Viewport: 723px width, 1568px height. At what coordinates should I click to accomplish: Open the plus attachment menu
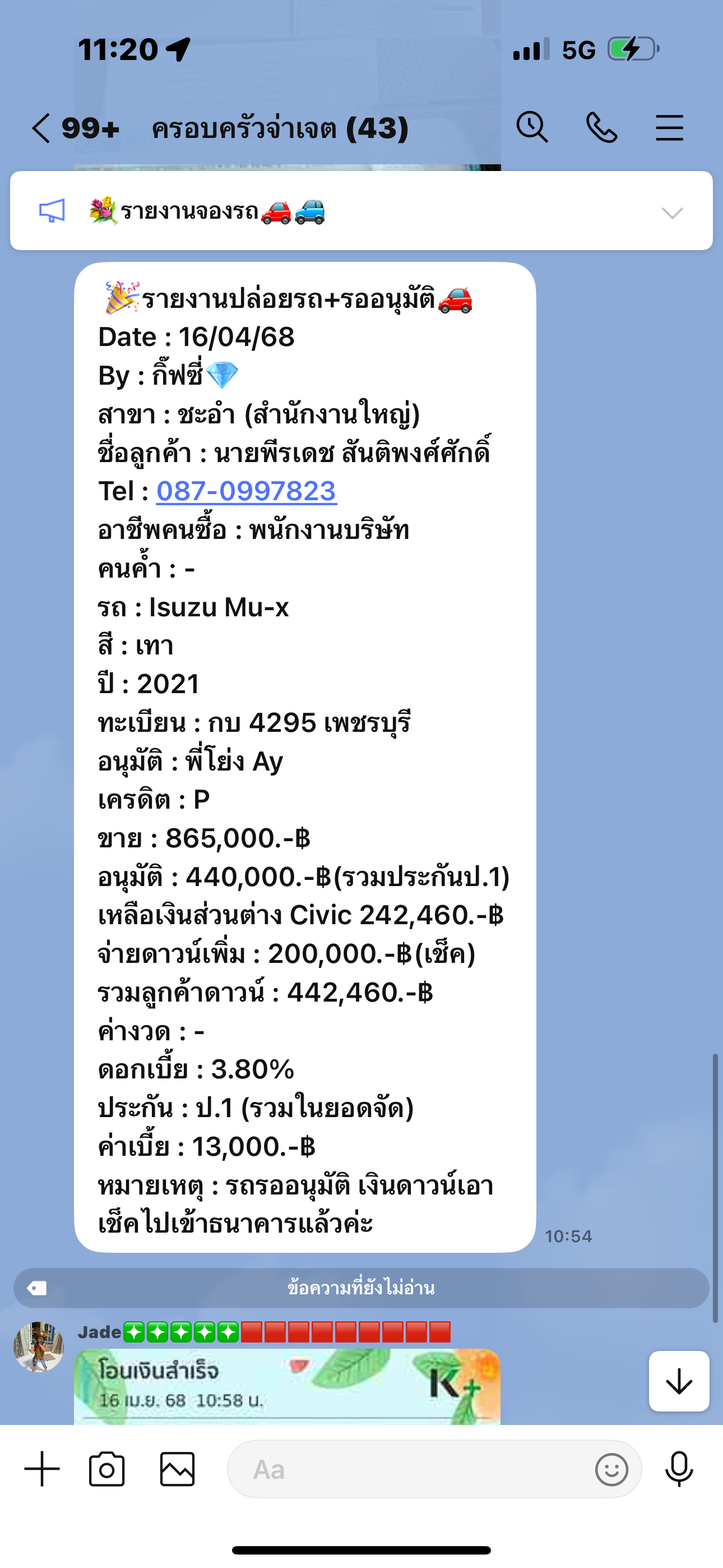[42, 1469]
